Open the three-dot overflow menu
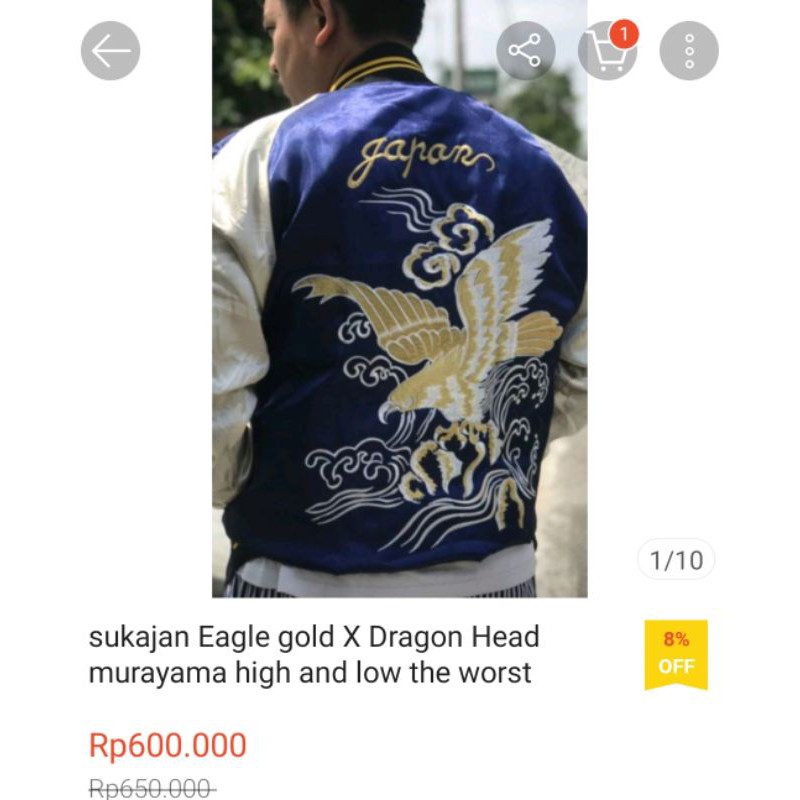Viewport: 800px width, 800px height. click(x=689, y=51)
